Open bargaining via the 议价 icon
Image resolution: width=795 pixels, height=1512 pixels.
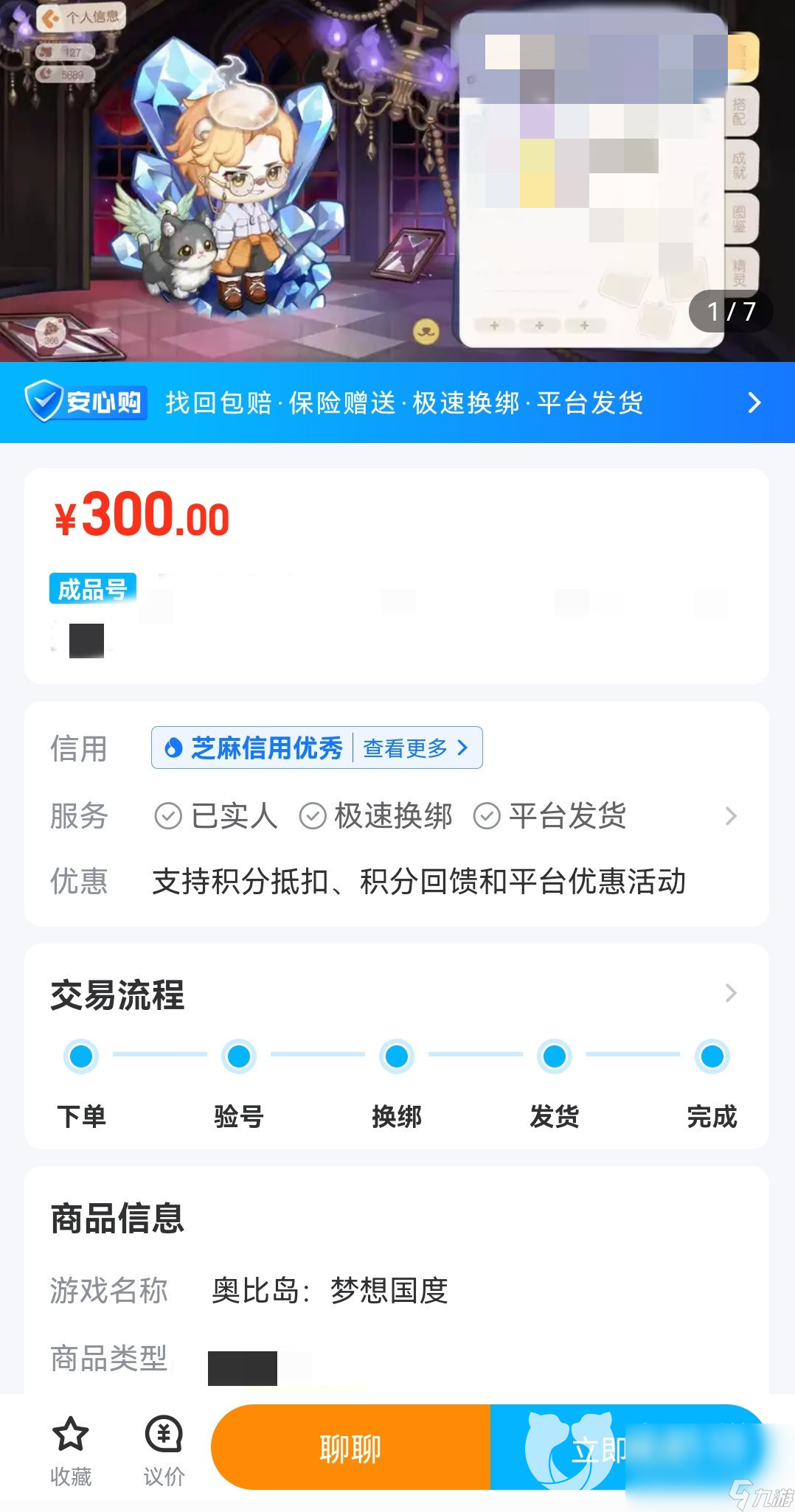162,1432
